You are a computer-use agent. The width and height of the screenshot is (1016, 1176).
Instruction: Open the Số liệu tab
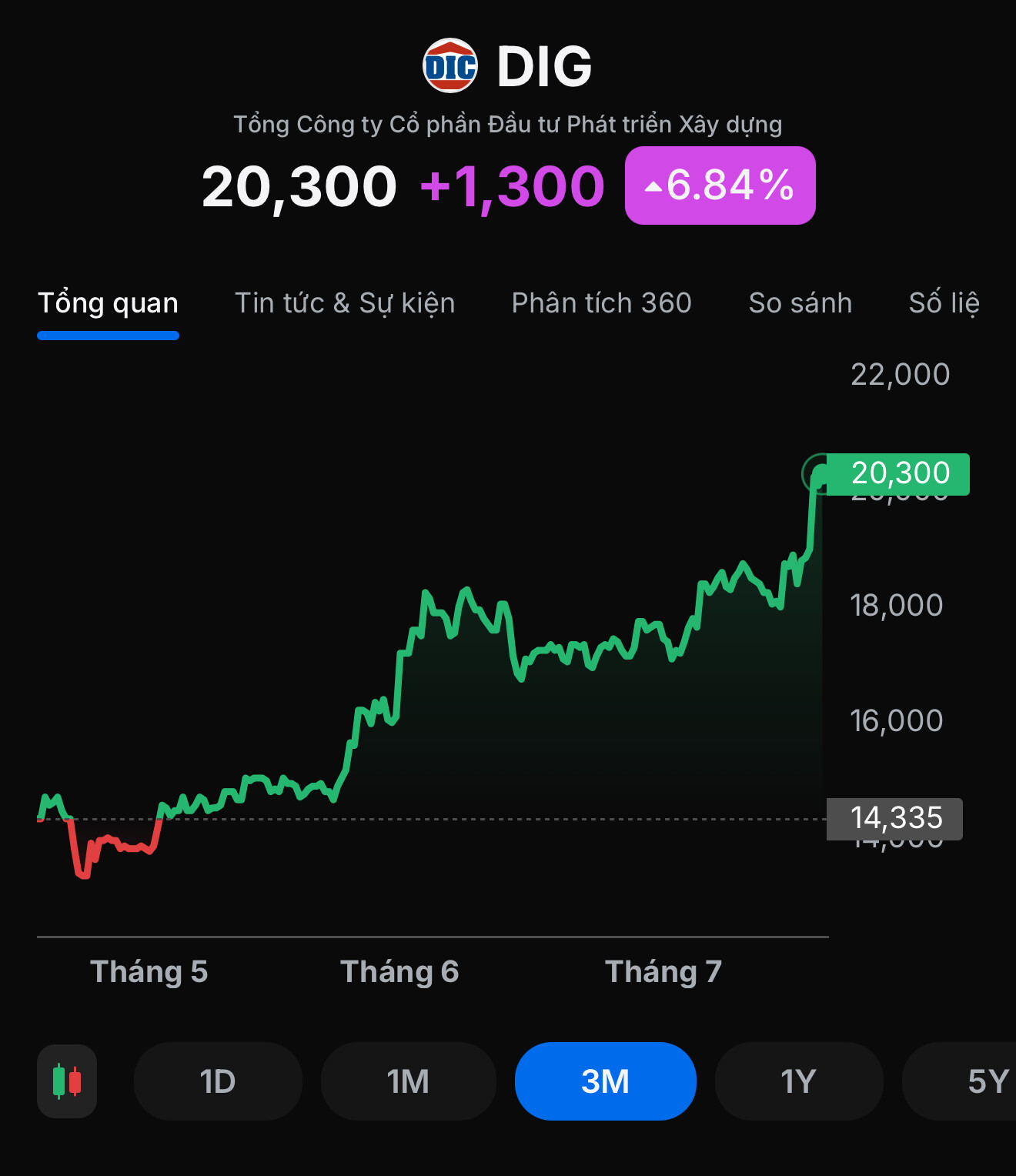(945, 303)
